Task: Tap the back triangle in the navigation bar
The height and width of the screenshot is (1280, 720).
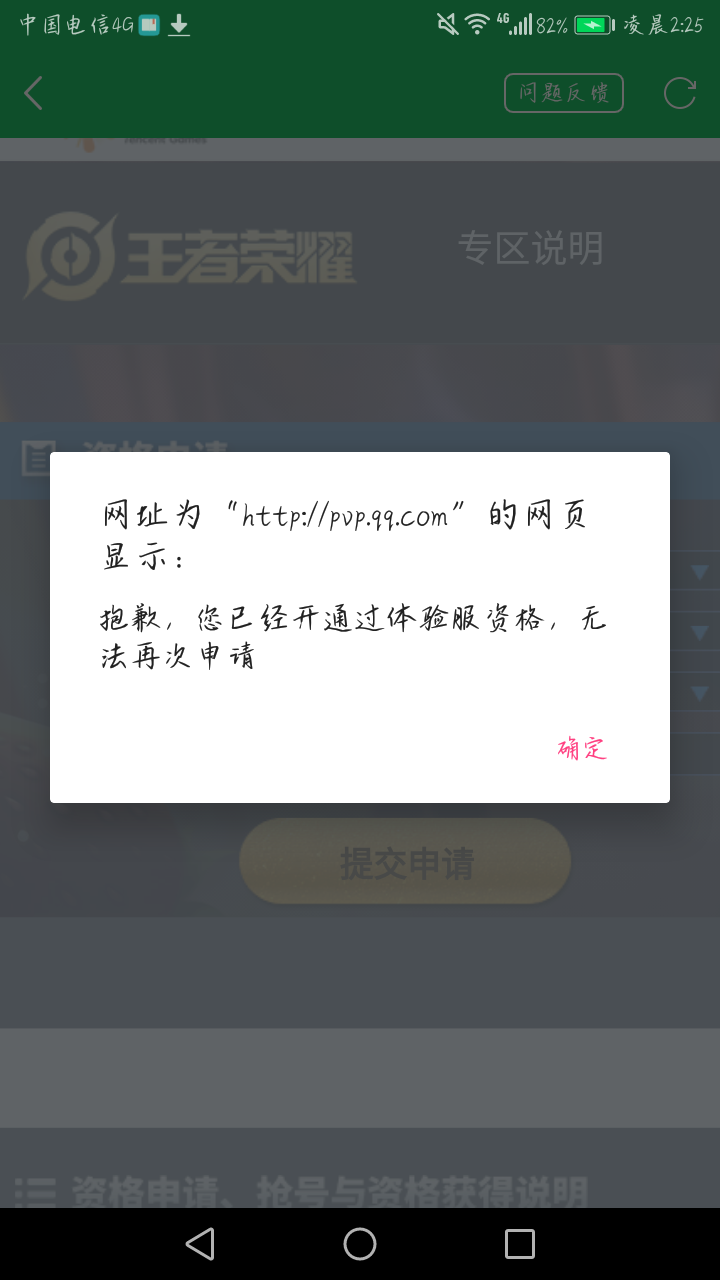Action: tap(200, 1244)
